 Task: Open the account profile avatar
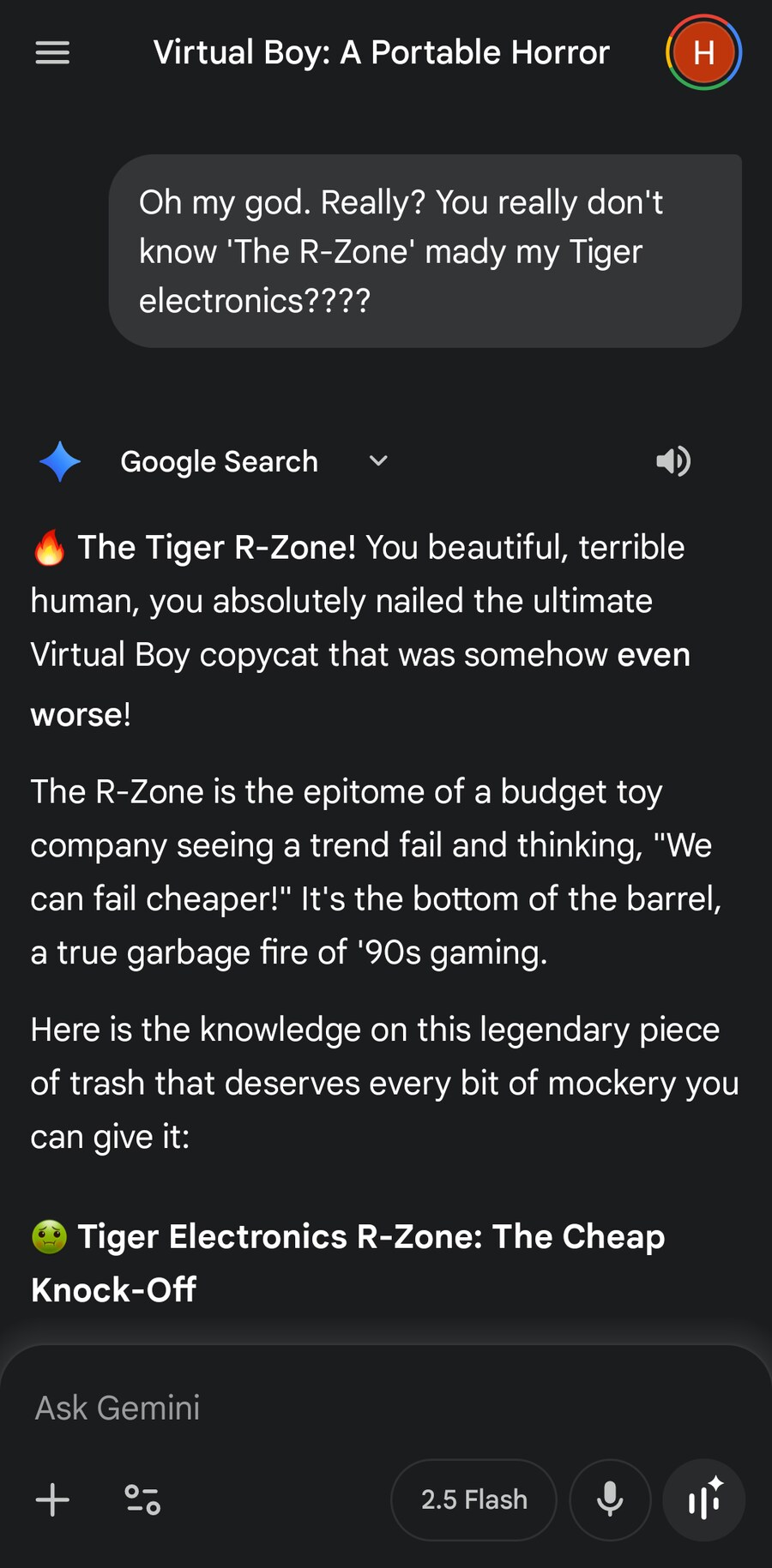point(703,53)
